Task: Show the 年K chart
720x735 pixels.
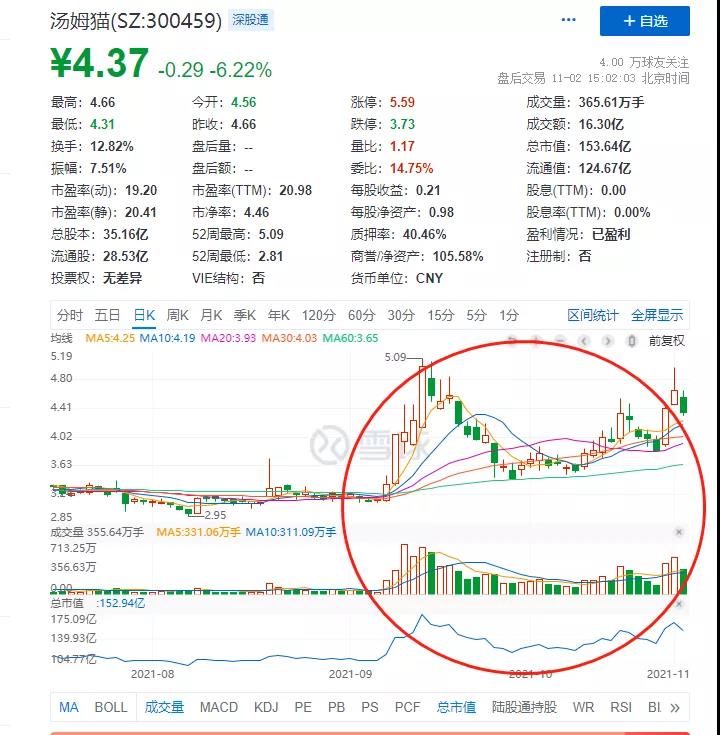Action: pyautogui.click(x=278, y=315)
